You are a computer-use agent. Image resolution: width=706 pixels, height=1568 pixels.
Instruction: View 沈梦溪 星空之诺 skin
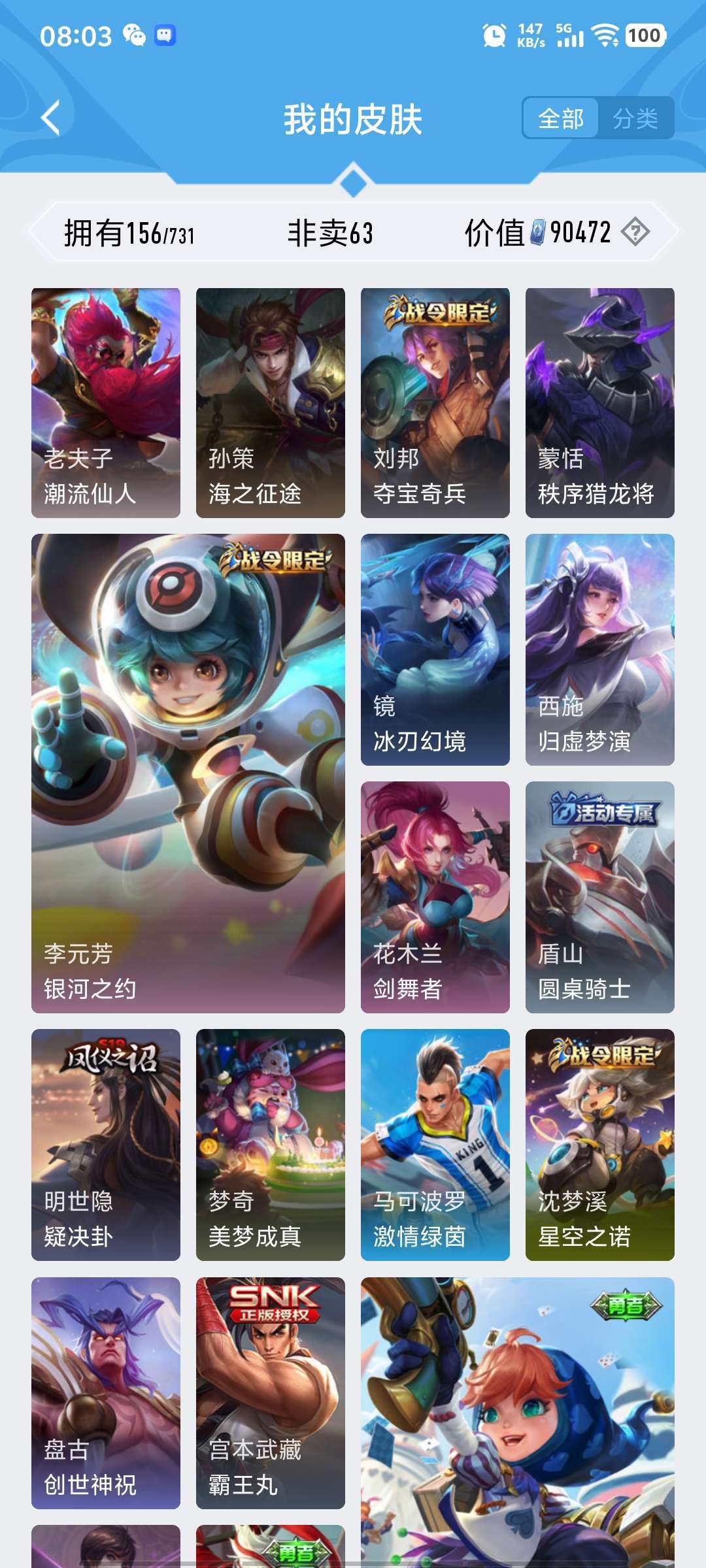pyautogui.click(x=600, y=1145)
